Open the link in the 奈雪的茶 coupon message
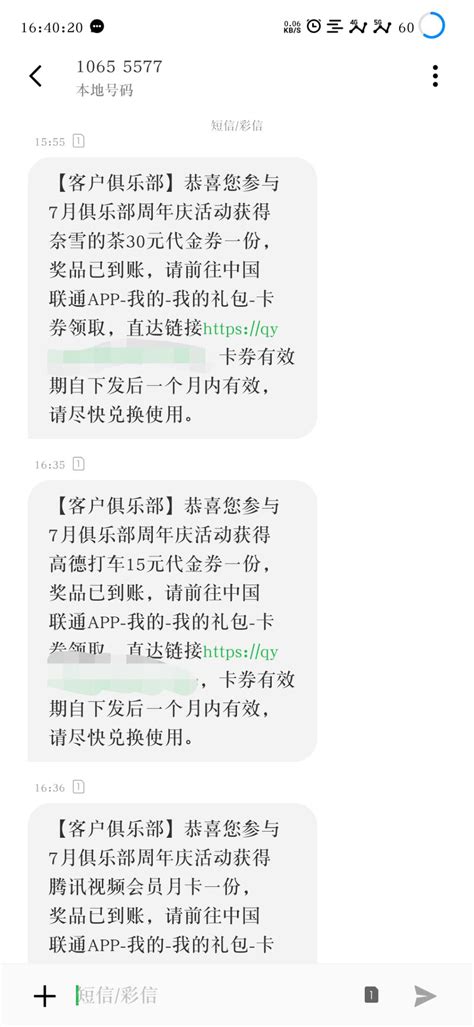474x1027 pixels. (x=241, y=328)
